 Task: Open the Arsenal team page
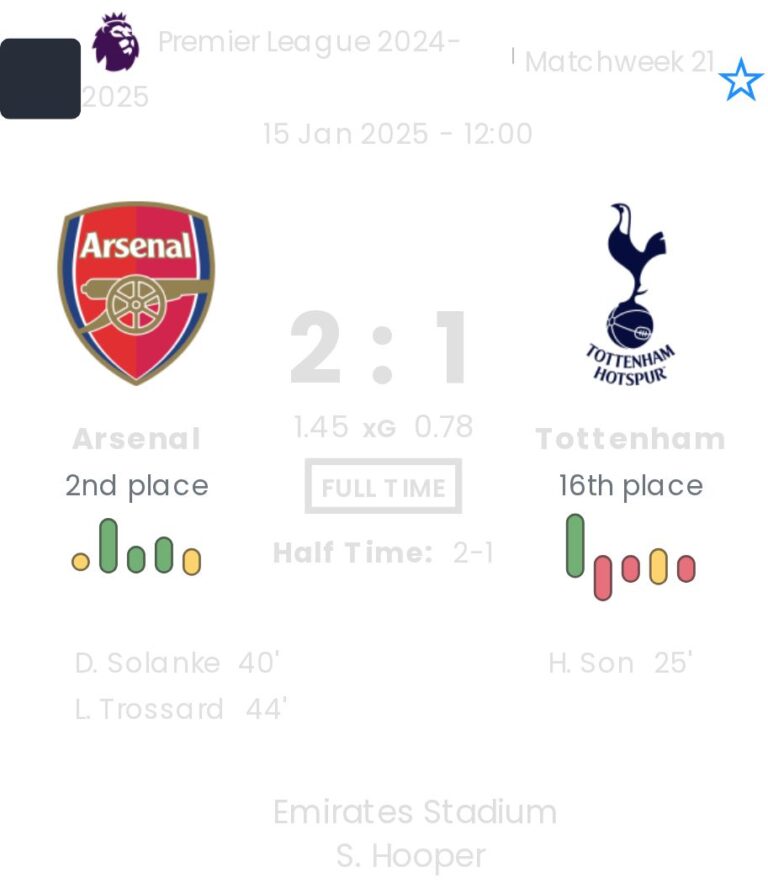[x=136, y=293]
